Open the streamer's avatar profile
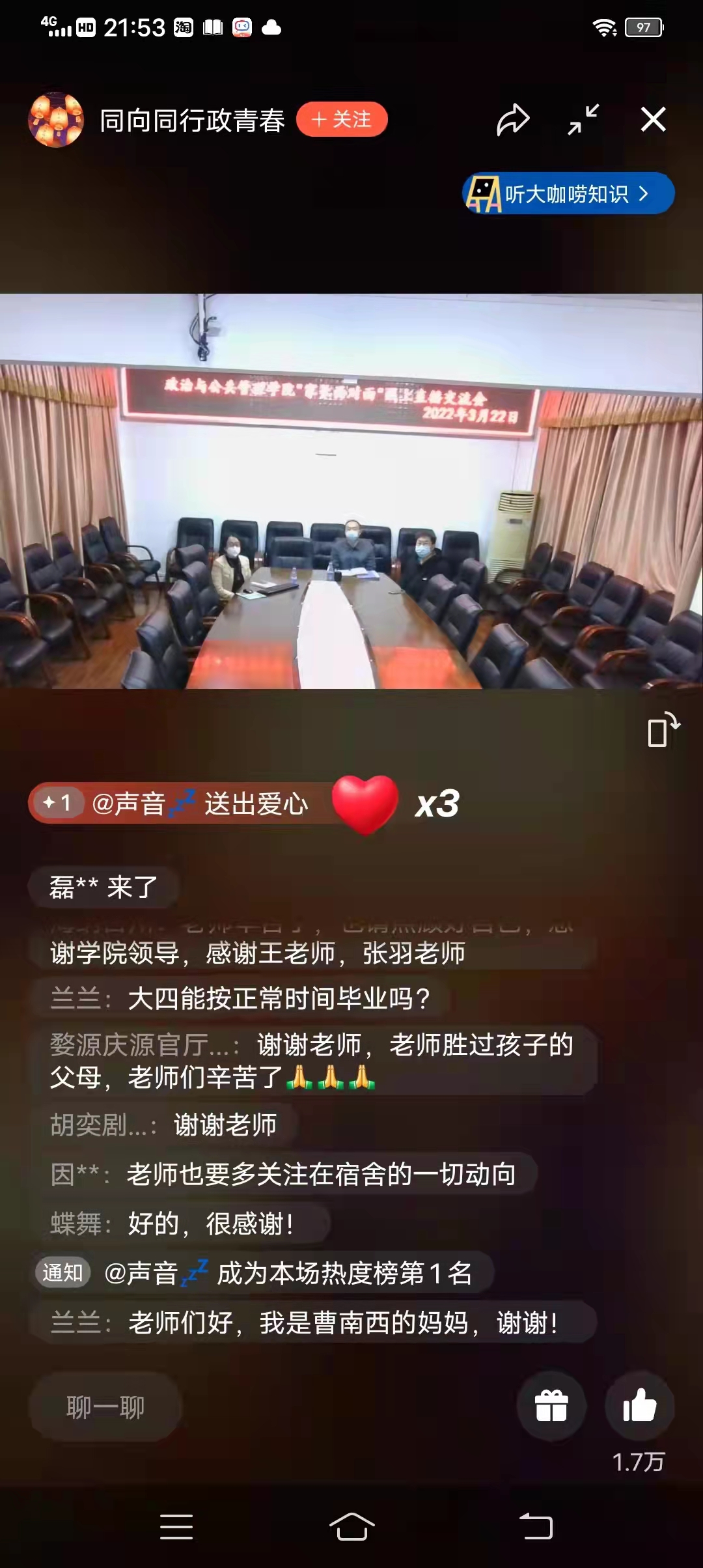Viewport: 703px width, 1568px height. (56, 120)
